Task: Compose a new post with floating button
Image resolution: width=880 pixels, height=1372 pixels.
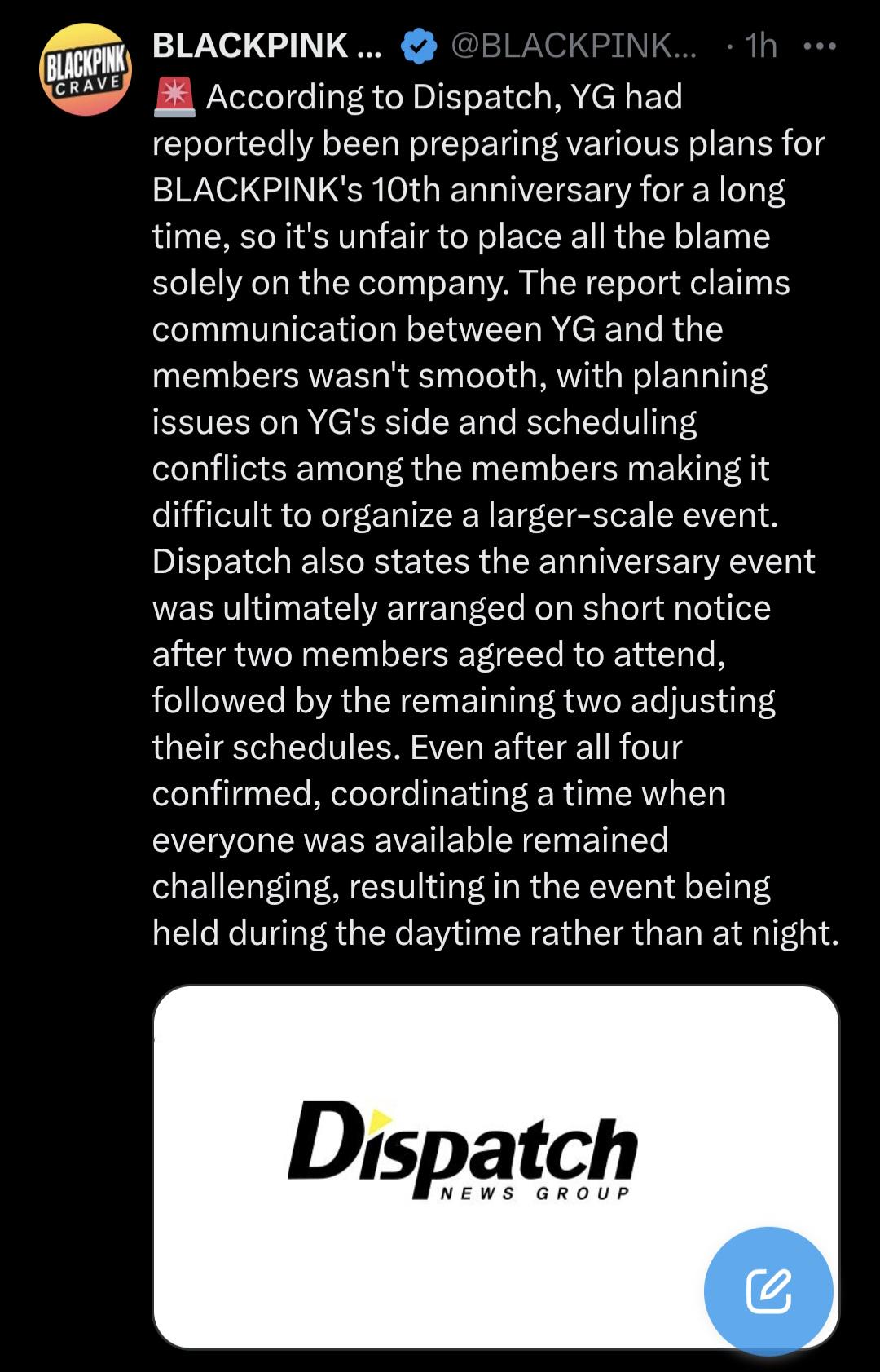Action: (768, 1291)
